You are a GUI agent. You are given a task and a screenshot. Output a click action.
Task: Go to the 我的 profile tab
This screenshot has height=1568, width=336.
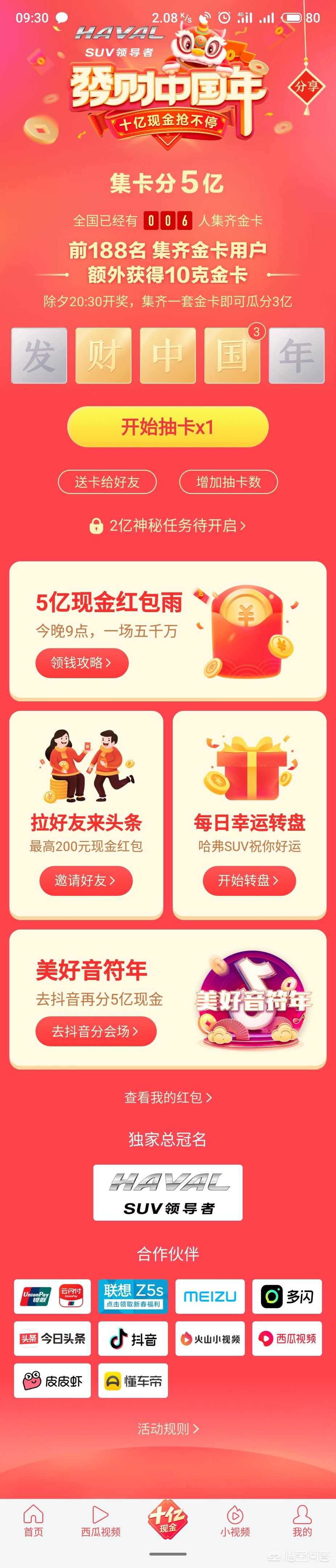(x=302, y=1520)
